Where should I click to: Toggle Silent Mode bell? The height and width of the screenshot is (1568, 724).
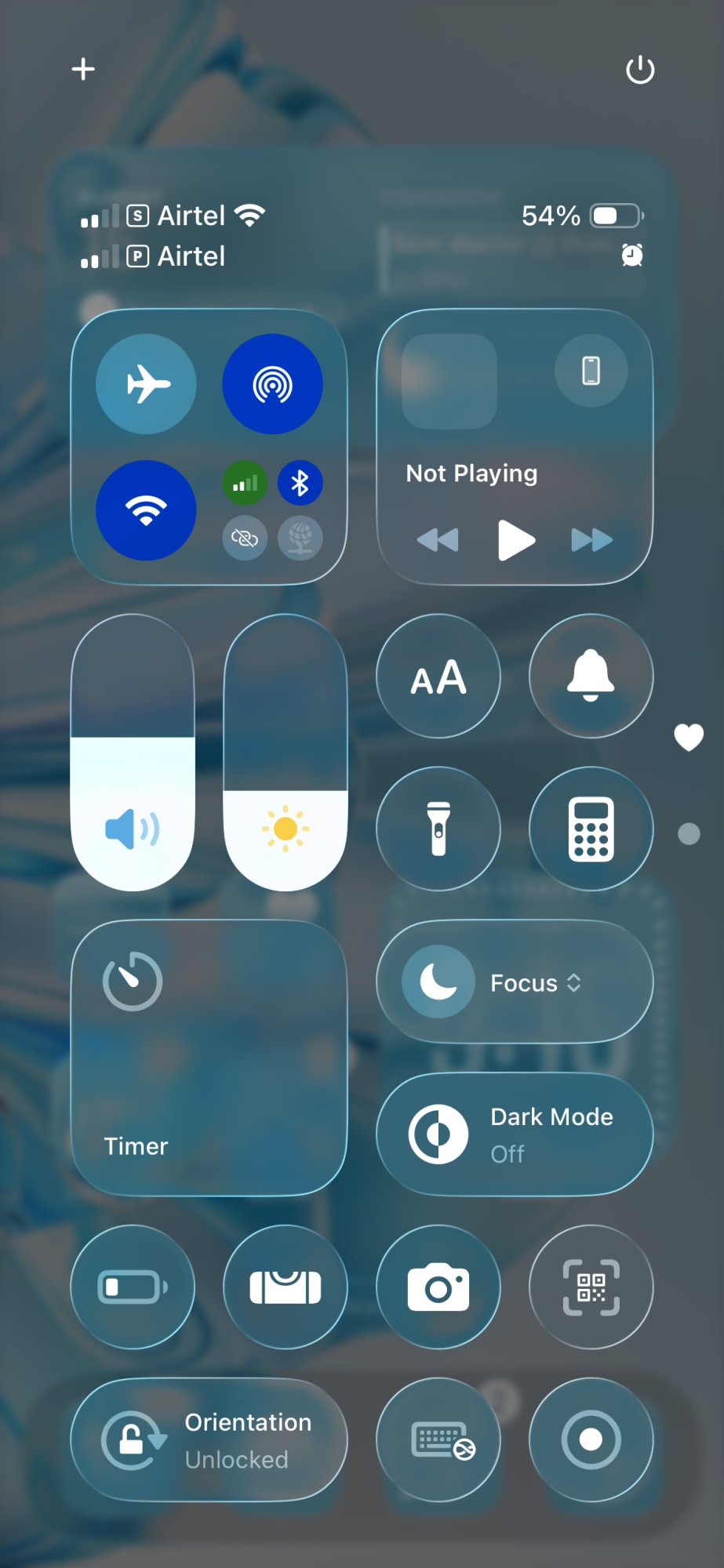[591, 676]
